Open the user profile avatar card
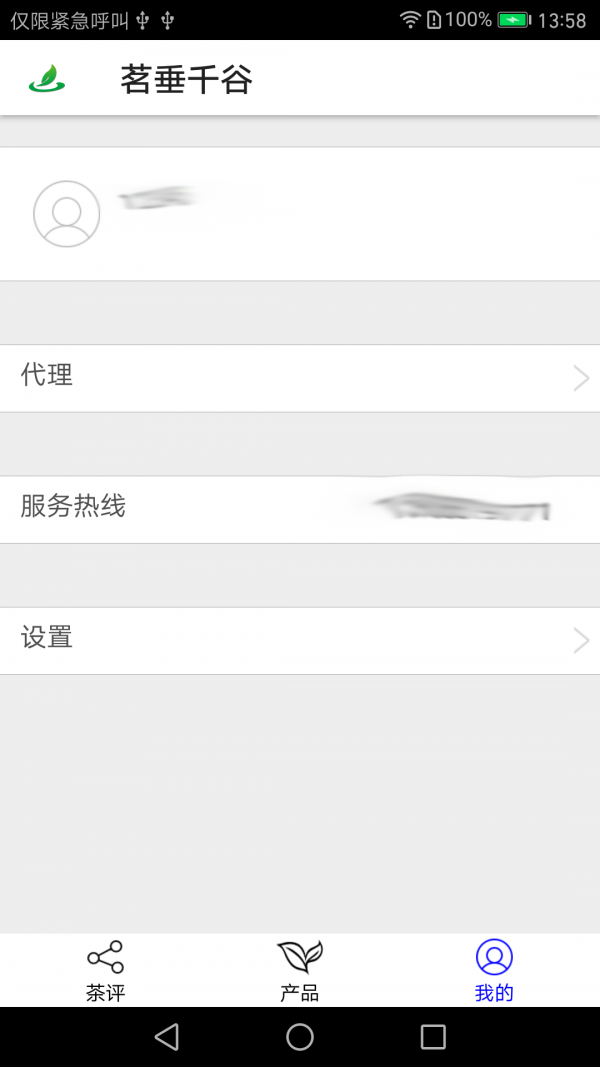The height and width of the screenshot is (1067, 600). [x=300, y=214]
